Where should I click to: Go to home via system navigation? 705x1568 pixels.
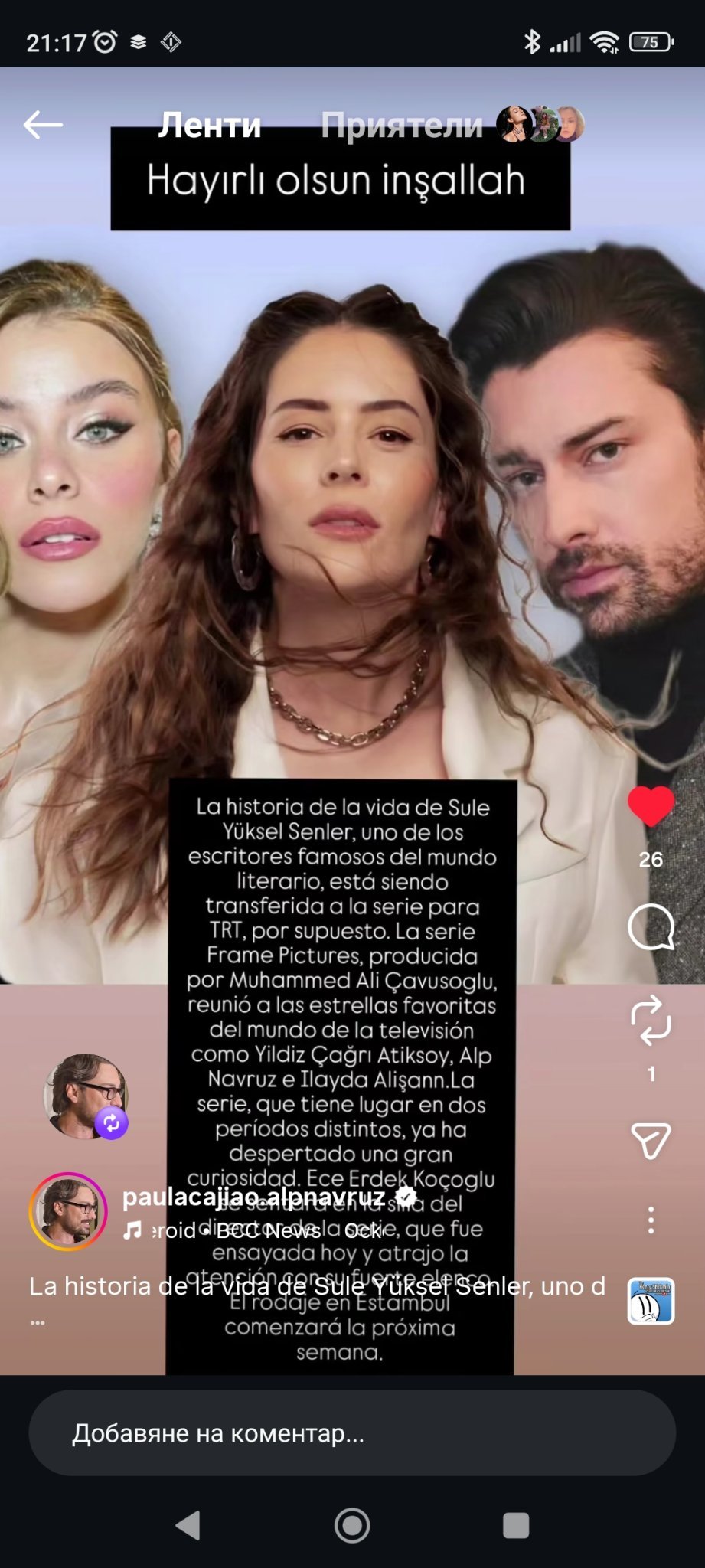point(352,1526)
